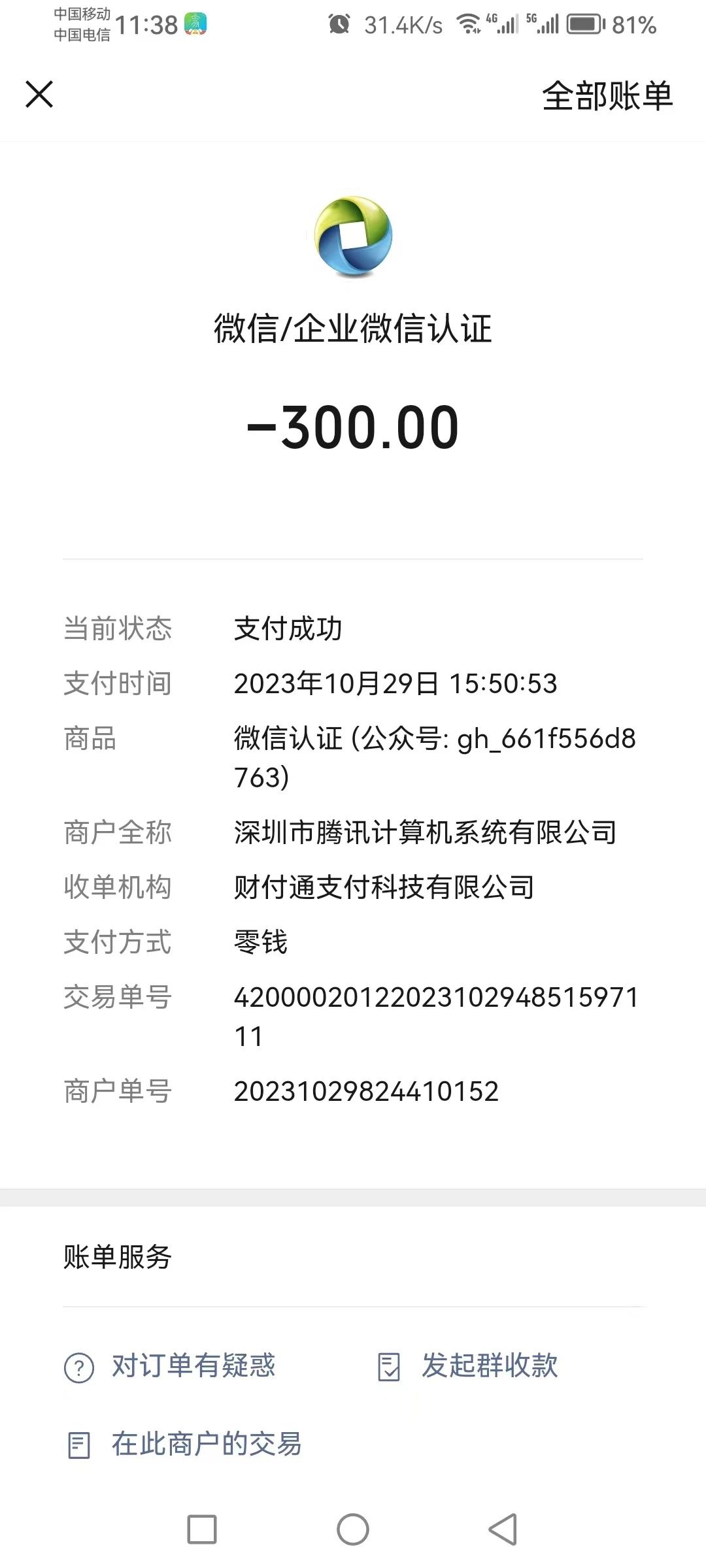Tap 对订单有疑惑 for order help
Screen dimensions: 706x1568
click(170, 1366)
